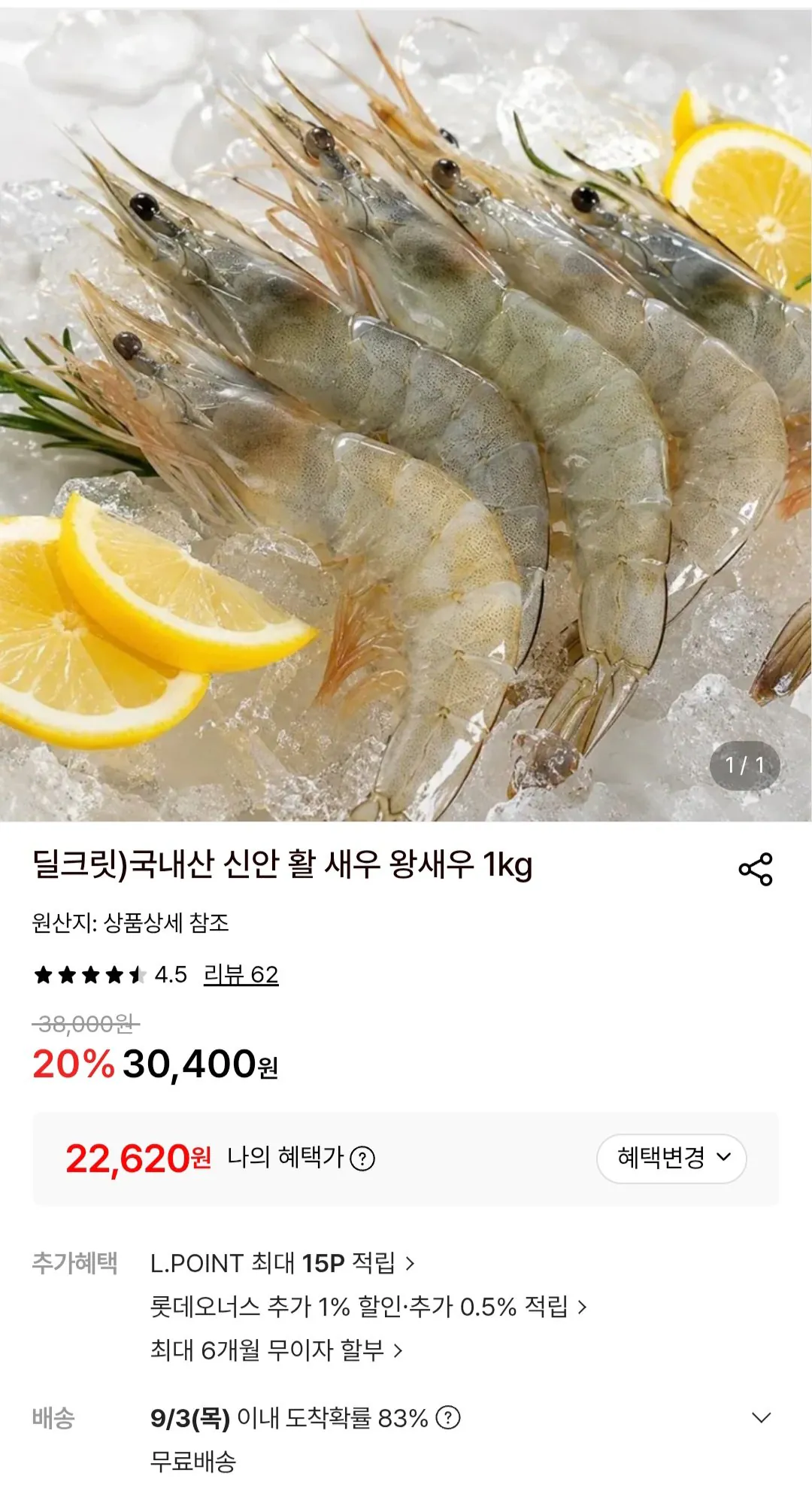
Task: Show info about the 도착확률 83% arrival rate
Action: (448, 1418)
